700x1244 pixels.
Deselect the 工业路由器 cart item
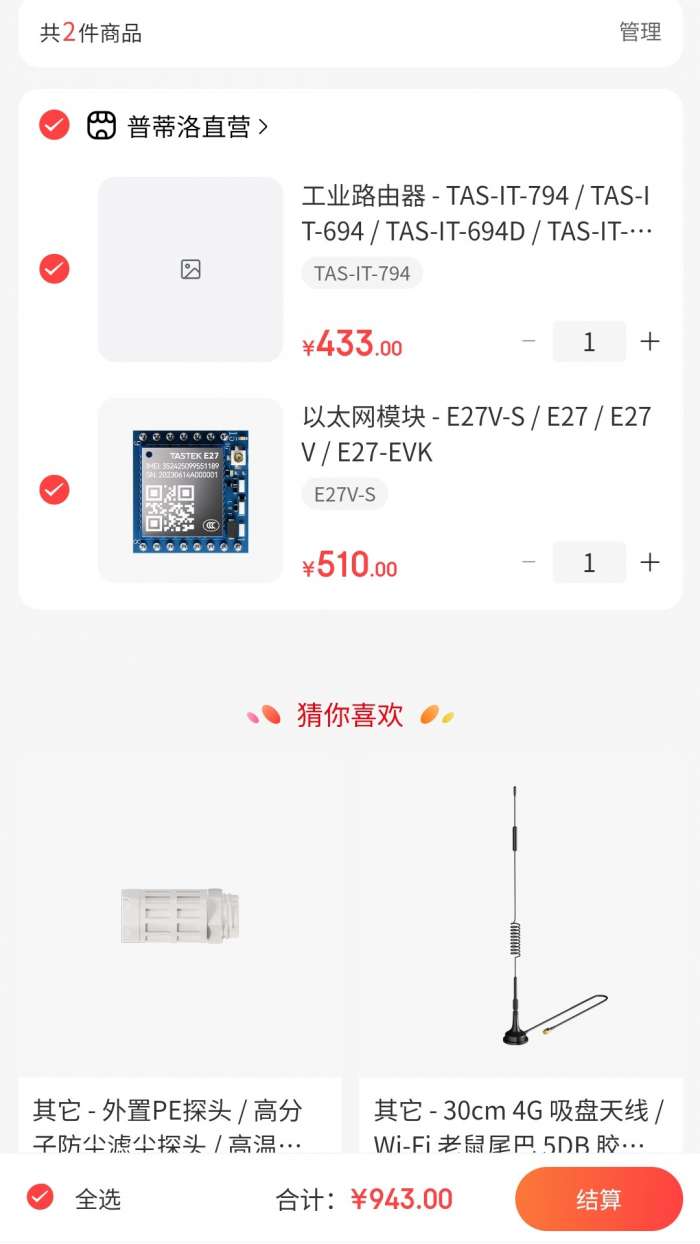click(54, 269)
